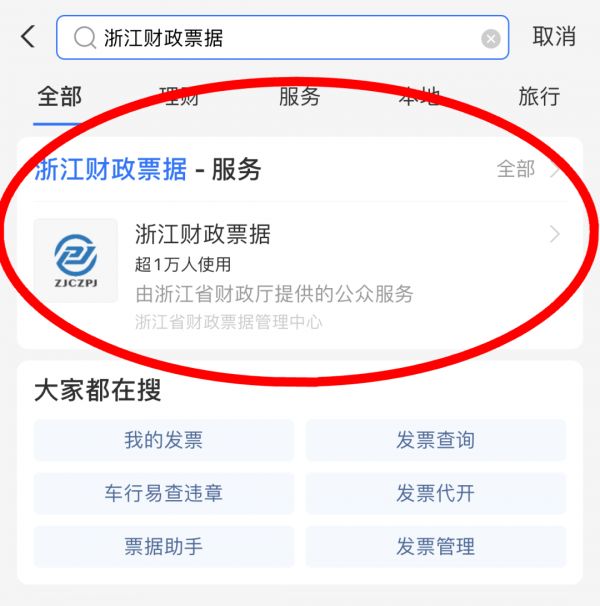
Task: Choose the 票据助手 suggestion
Action: point(164,547)
